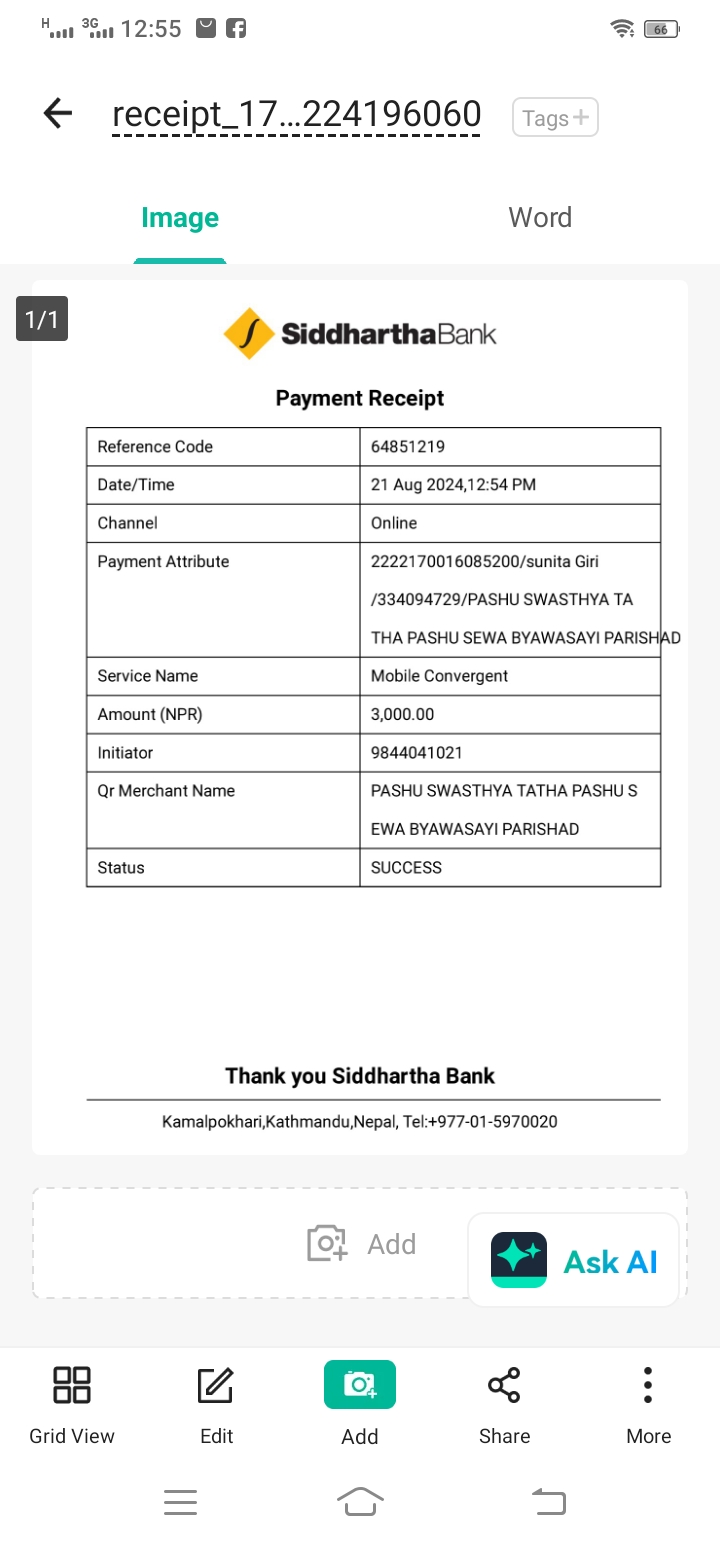Open the scanned Siddhartha Bank receipt page
Viewport: 720px width, 1544px height.
[x=360, y=717]
